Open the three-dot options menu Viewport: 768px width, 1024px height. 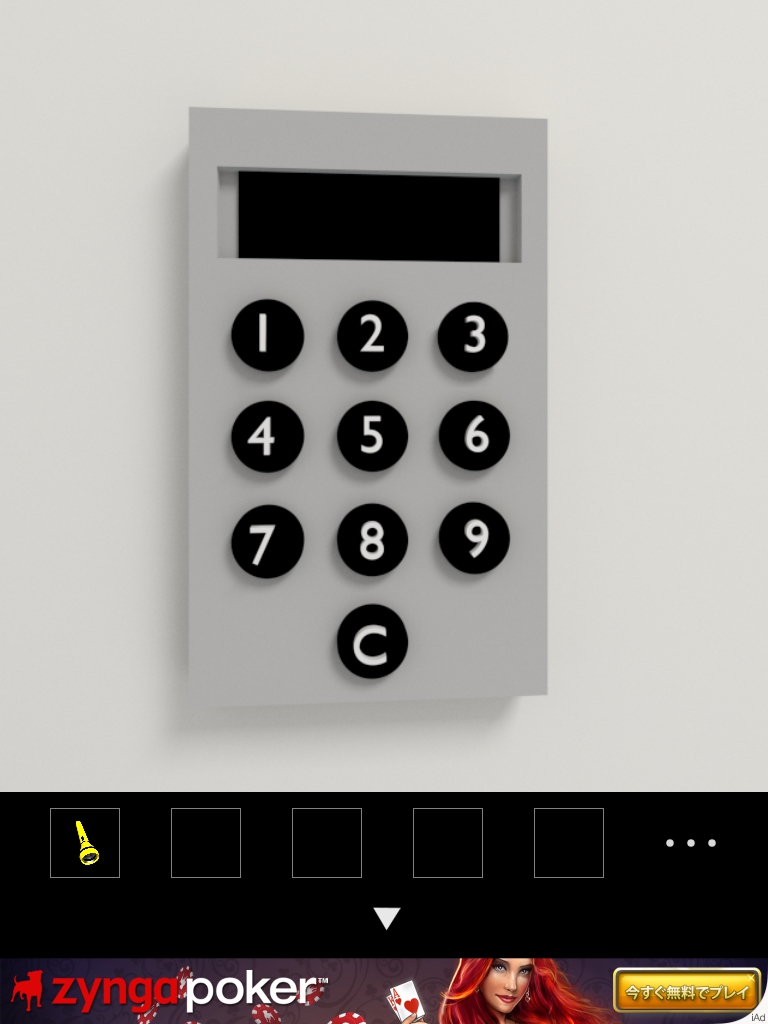(691, 843)
